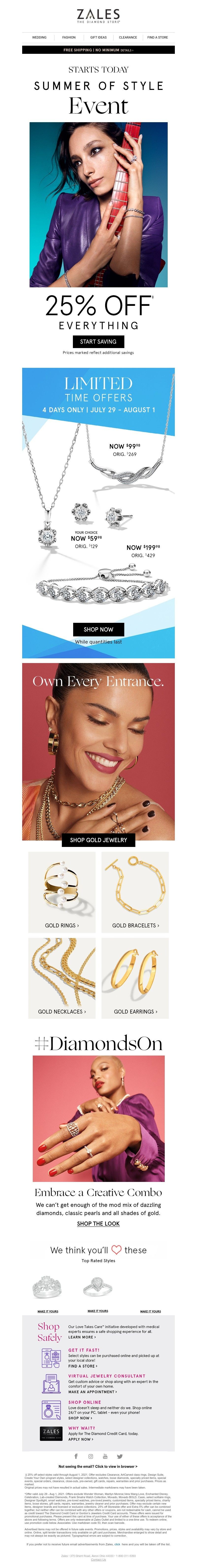Tap the Start Saving button
The image size is (197, 1568).
(98, 341)
